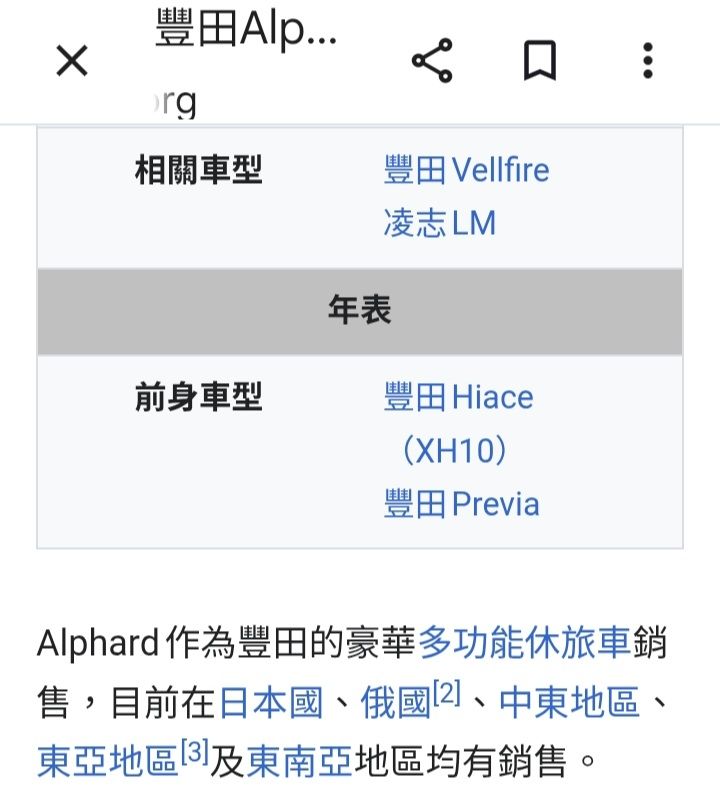Open the 豐田Previa link

(461, 503)
